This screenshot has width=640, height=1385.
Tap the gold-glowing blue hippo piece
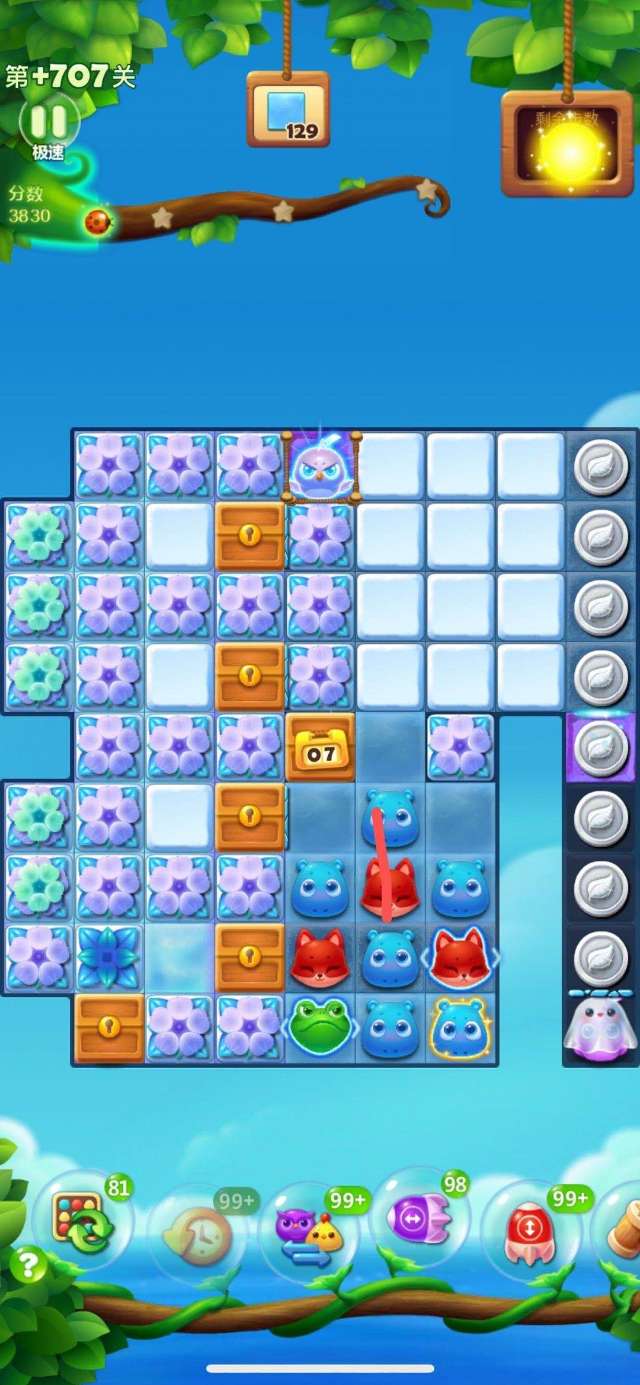coord(460,1028)
